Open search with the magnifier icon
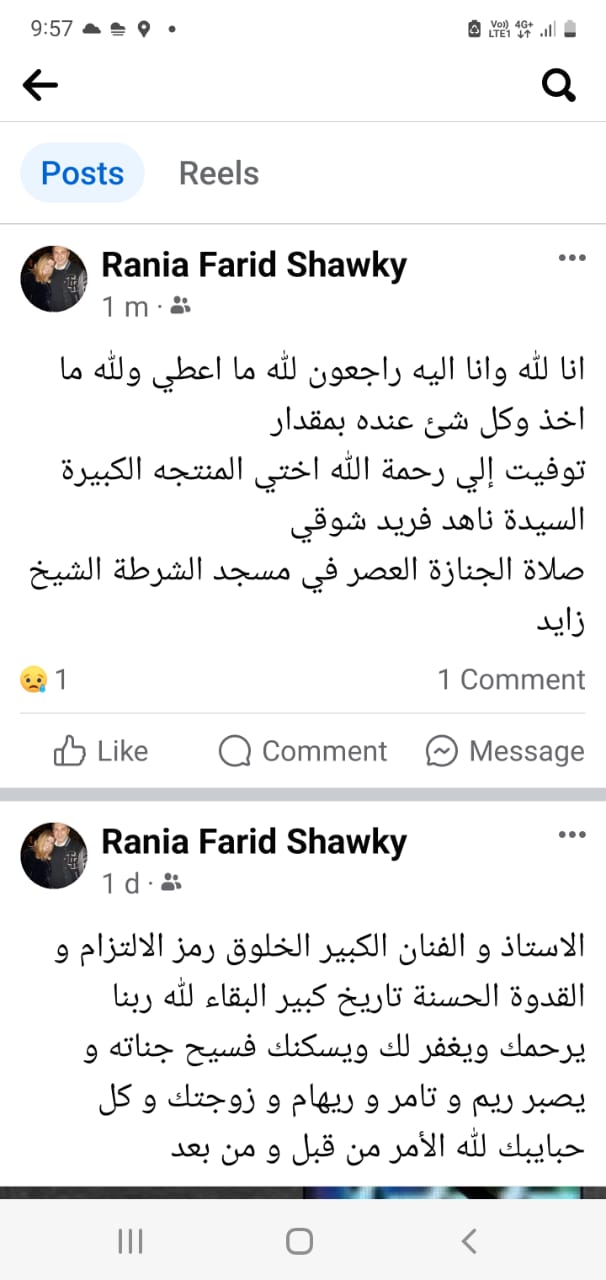606x1280 pixels. coord(559,86)
